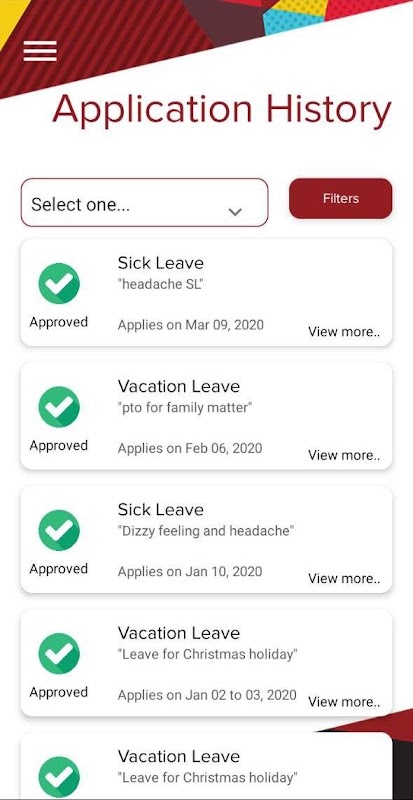Open the Jan 10, 2020 Sick Leave card
Viewport: 413px width, 800px height.
206,539
